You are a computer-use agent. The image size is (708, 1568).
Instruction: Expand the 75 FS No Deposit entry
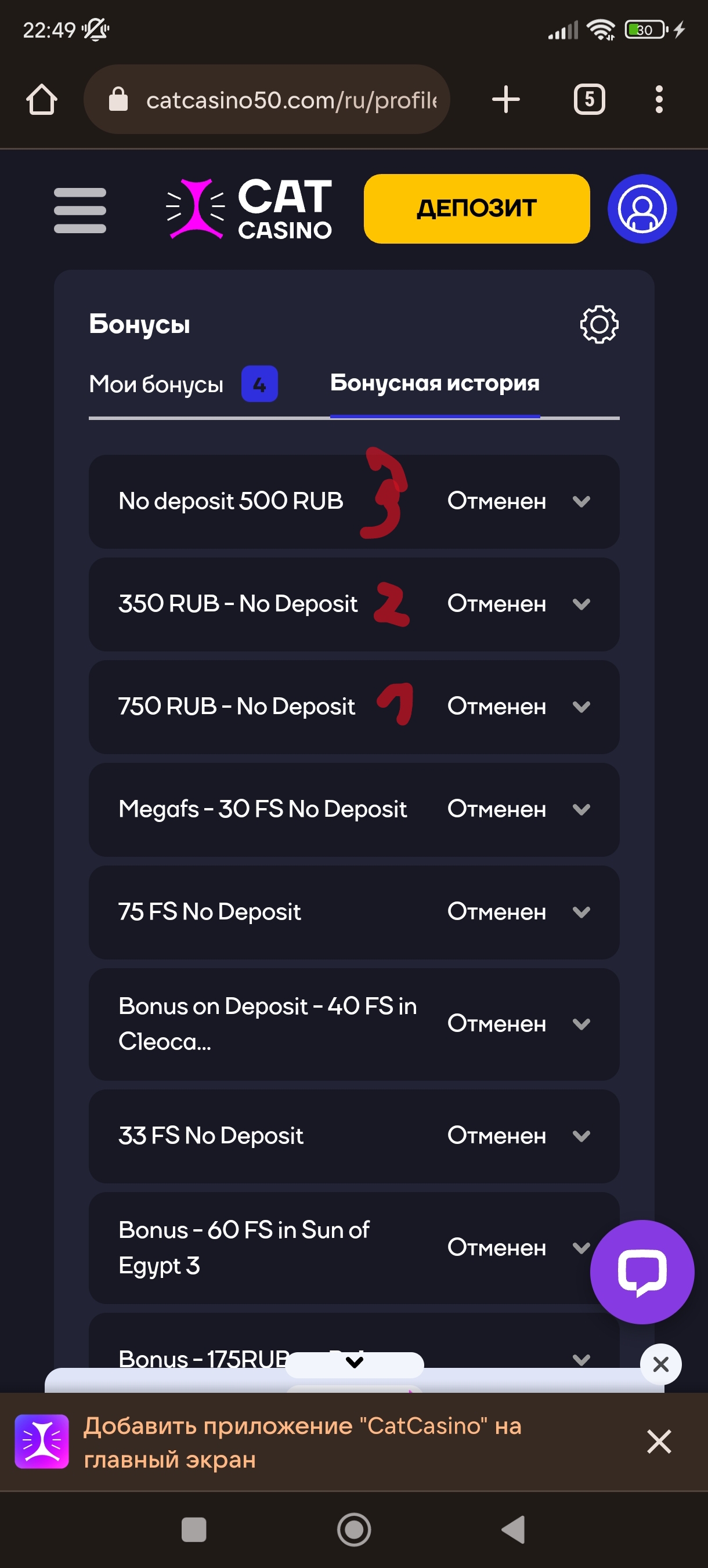(x=581, y=912)
